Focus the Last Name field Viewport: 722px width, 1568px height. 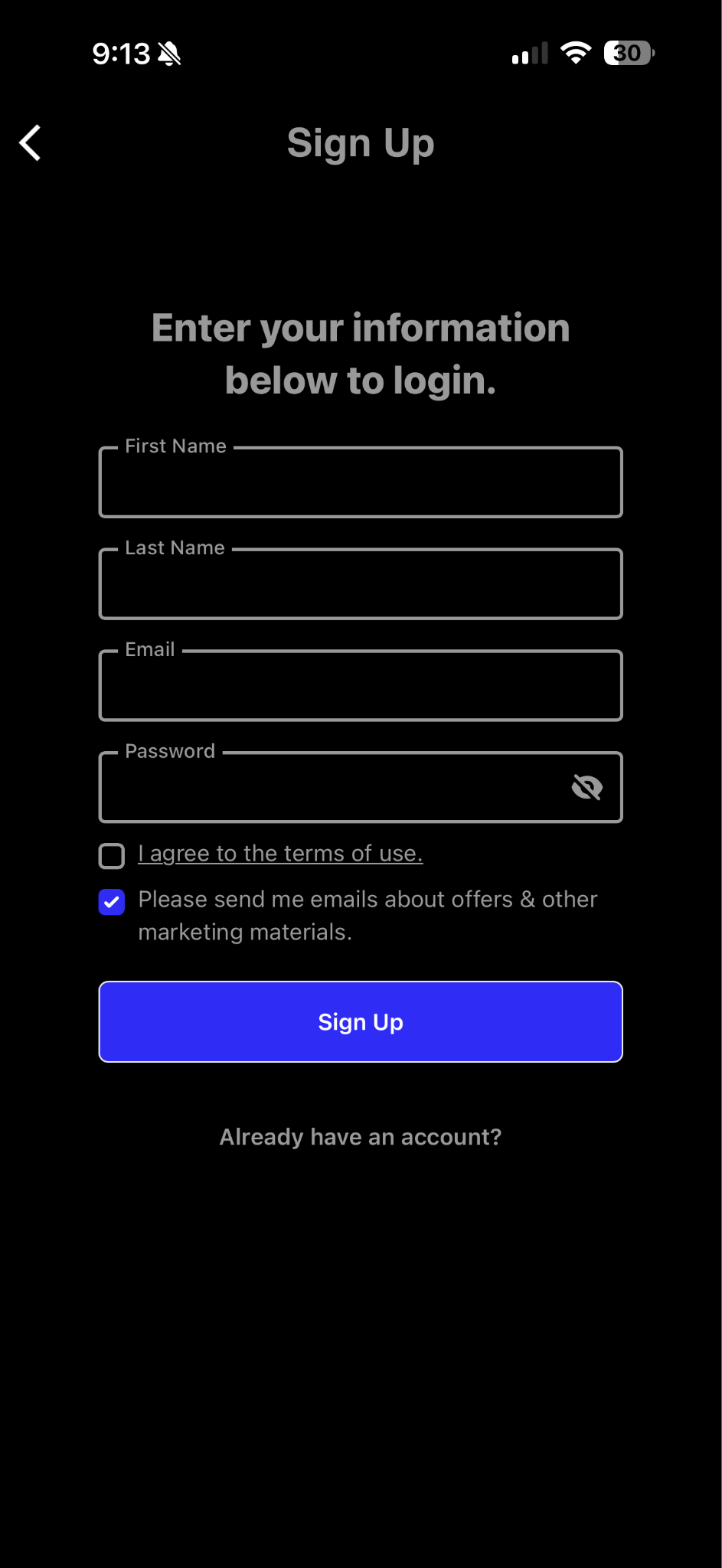point(361,584)
